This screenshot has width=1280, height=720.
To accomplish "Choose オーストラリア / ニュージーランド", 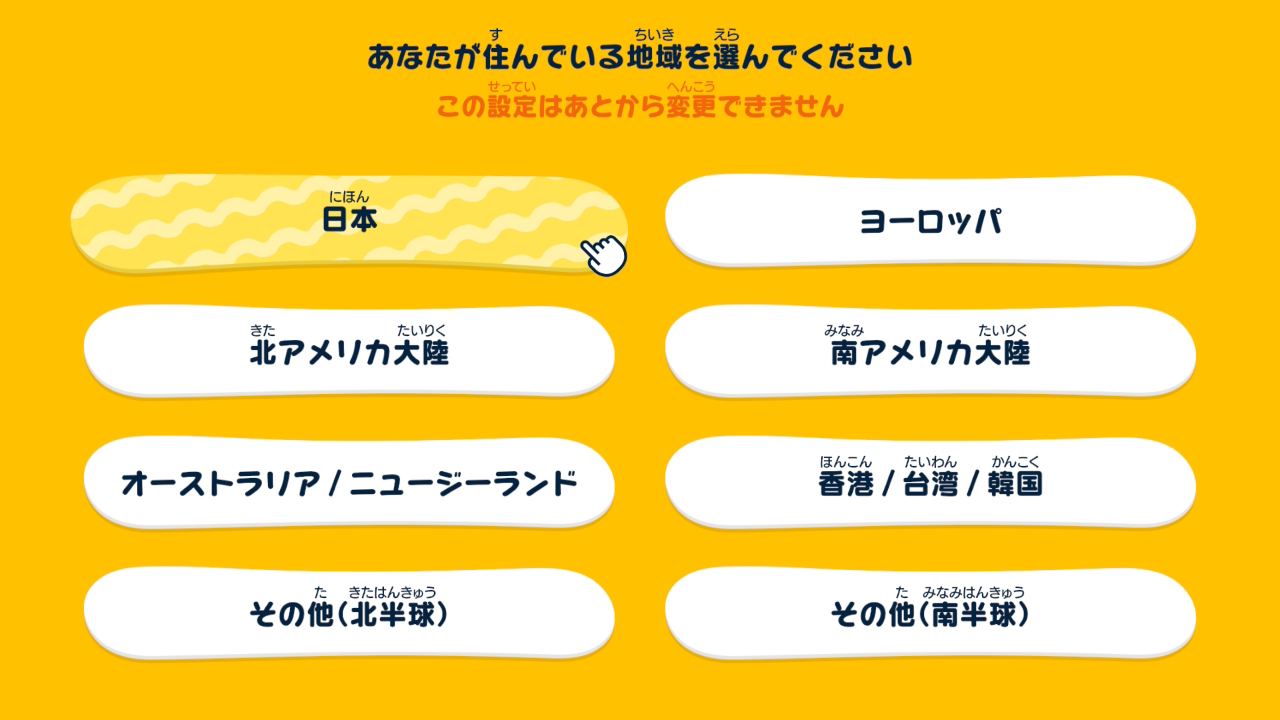I will pos(349,484).
